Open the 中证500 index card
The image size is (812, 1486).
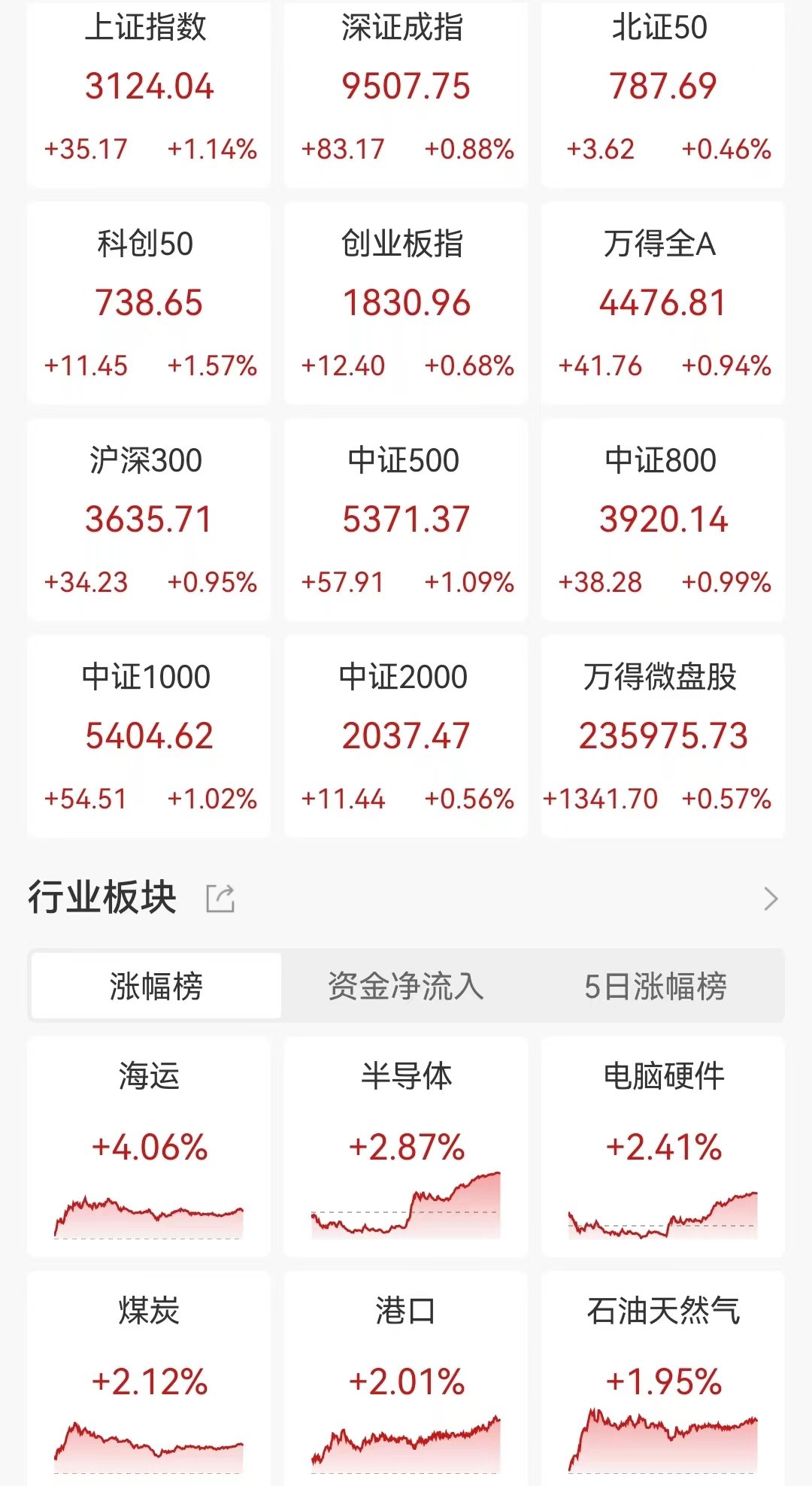point(406,520)
